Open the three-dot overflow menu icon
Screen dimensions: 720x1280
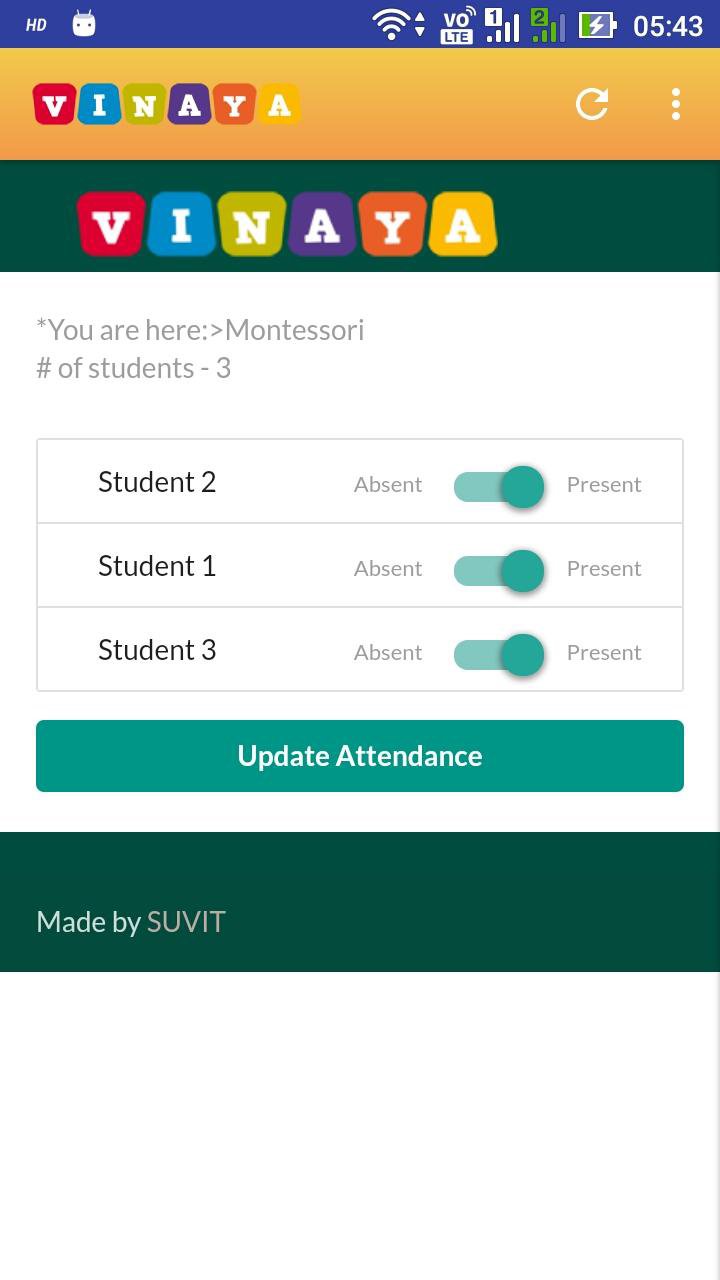[675, 103]
